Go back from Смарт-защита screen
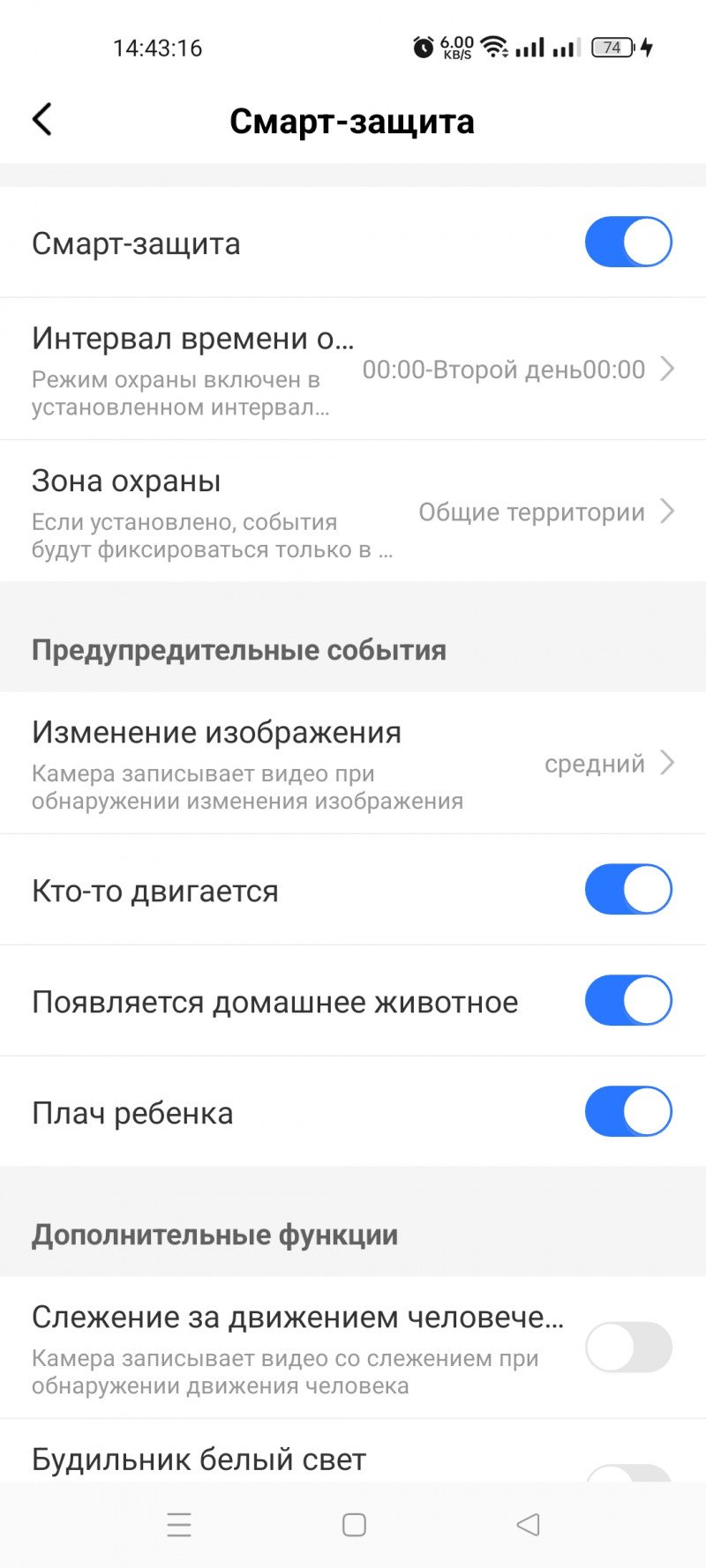706x1568 pixels. (x=42, y=120)
